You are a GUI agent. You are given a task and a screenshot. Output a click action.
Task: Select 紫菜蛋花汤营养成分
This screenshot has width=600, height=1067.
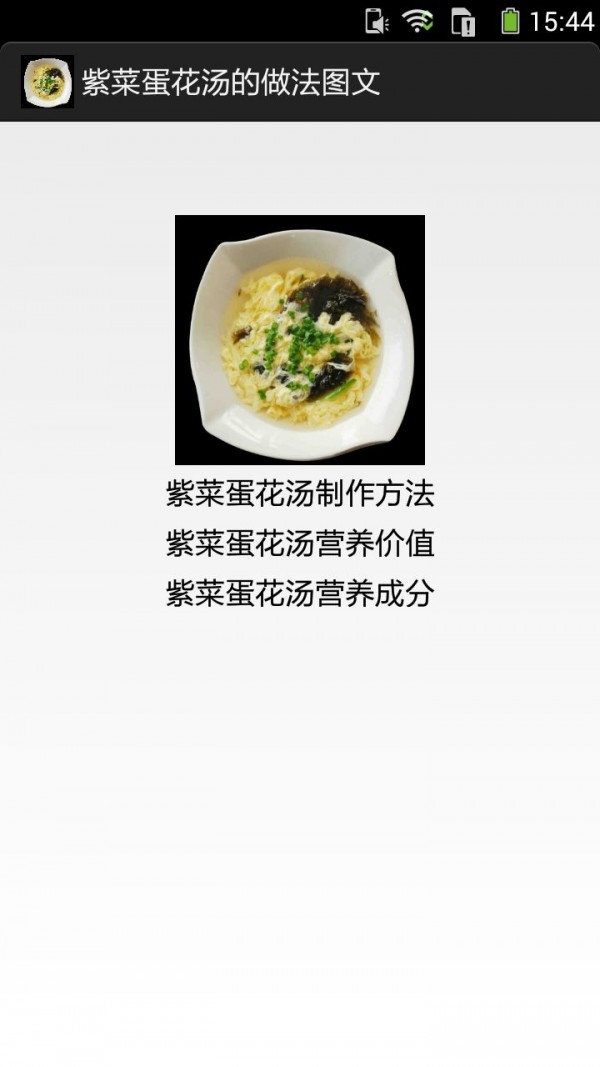click(x=300, y=594)
